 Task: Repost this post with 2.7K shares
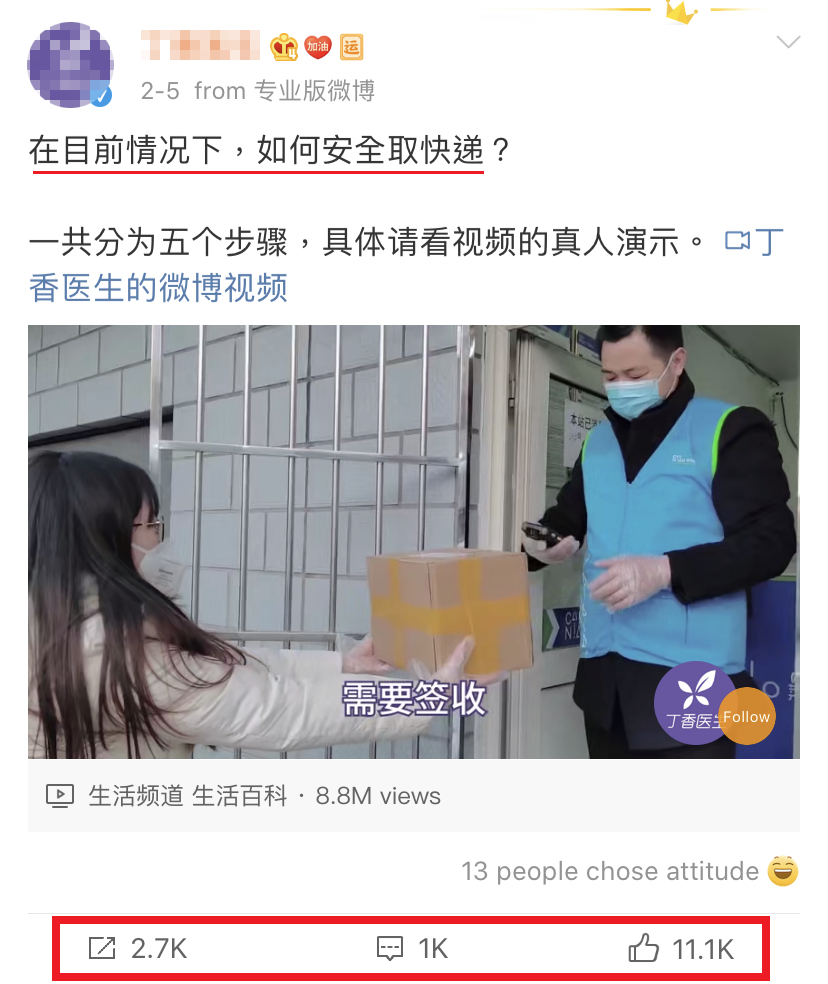137,949
